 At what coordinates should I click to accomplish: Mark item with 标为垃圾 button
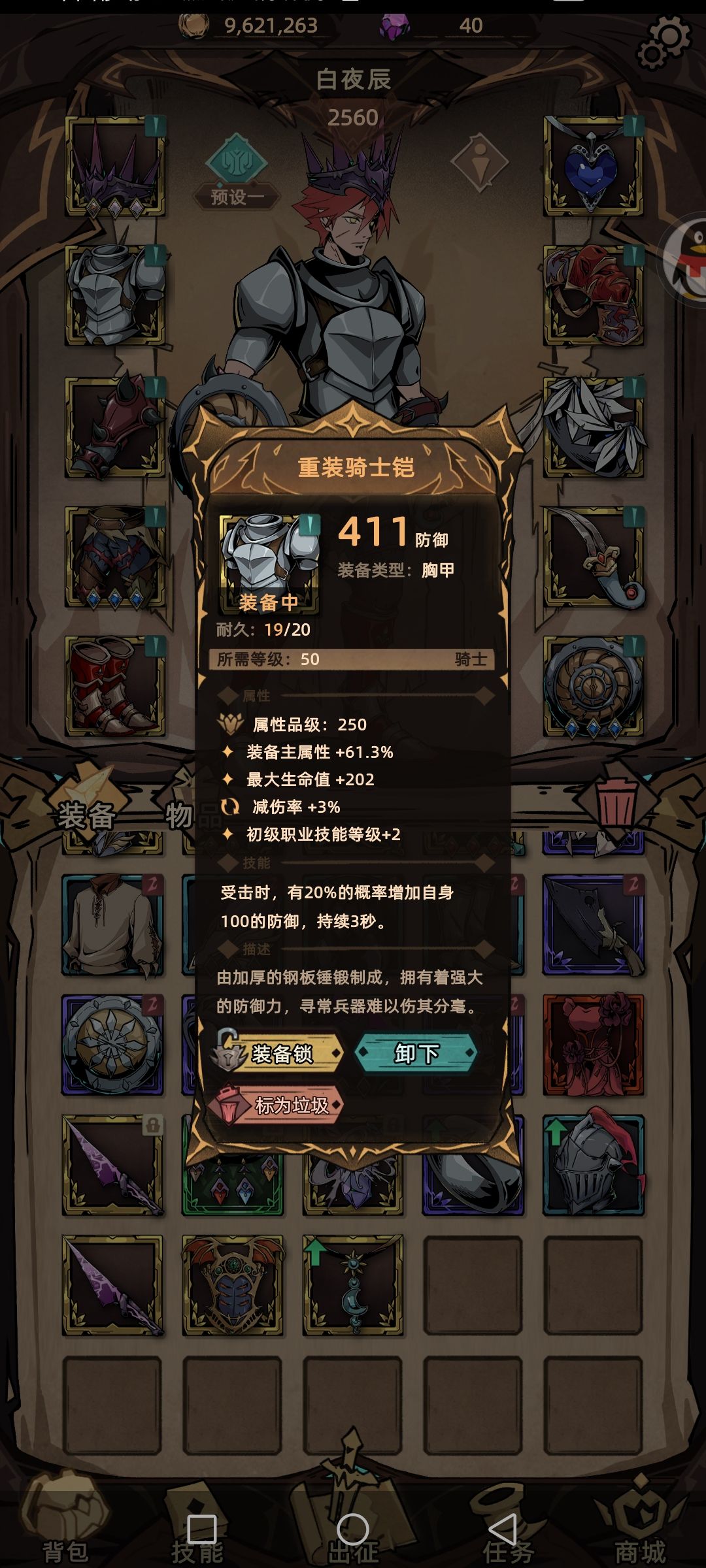tap(281, 1105)
